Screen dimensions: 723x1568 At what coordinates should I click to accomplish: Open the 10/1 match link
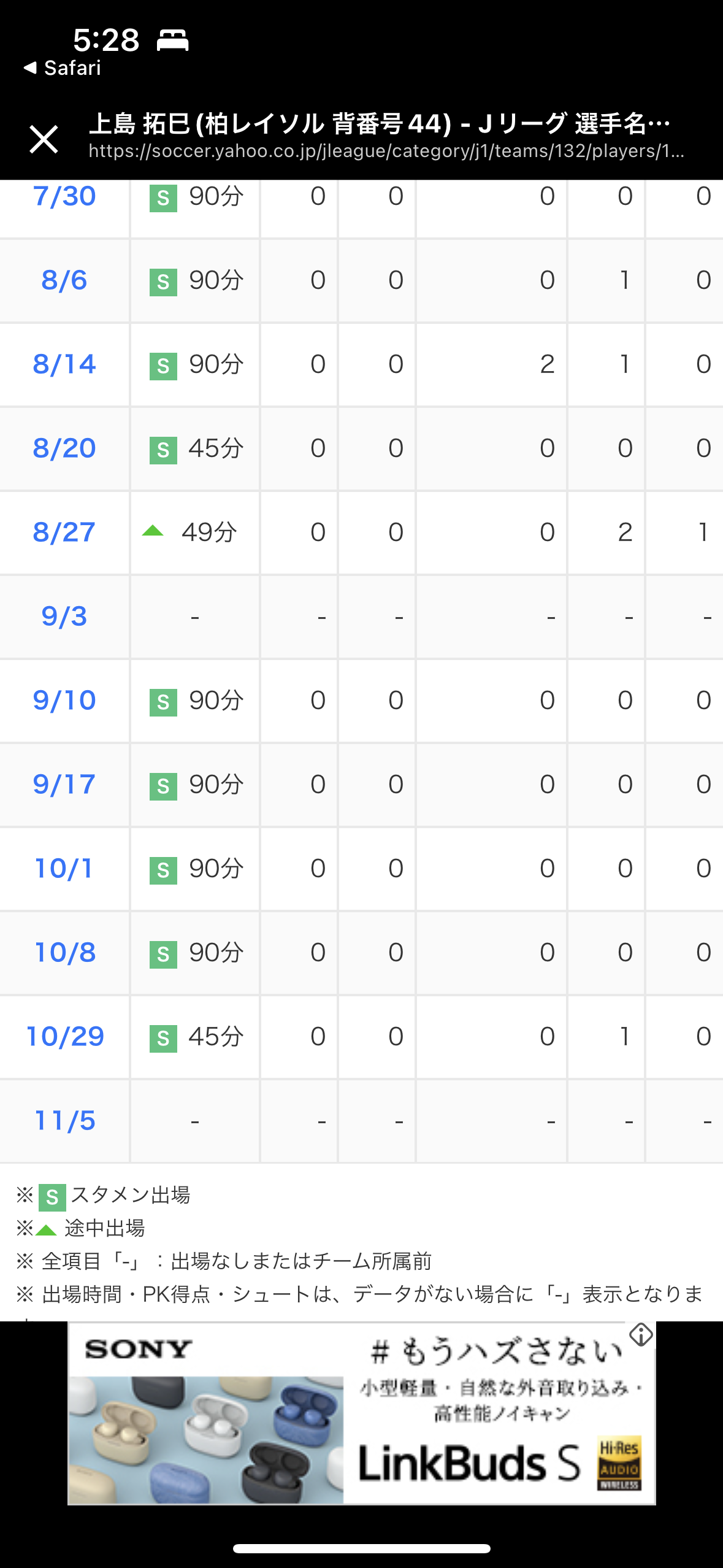point(64,869)
